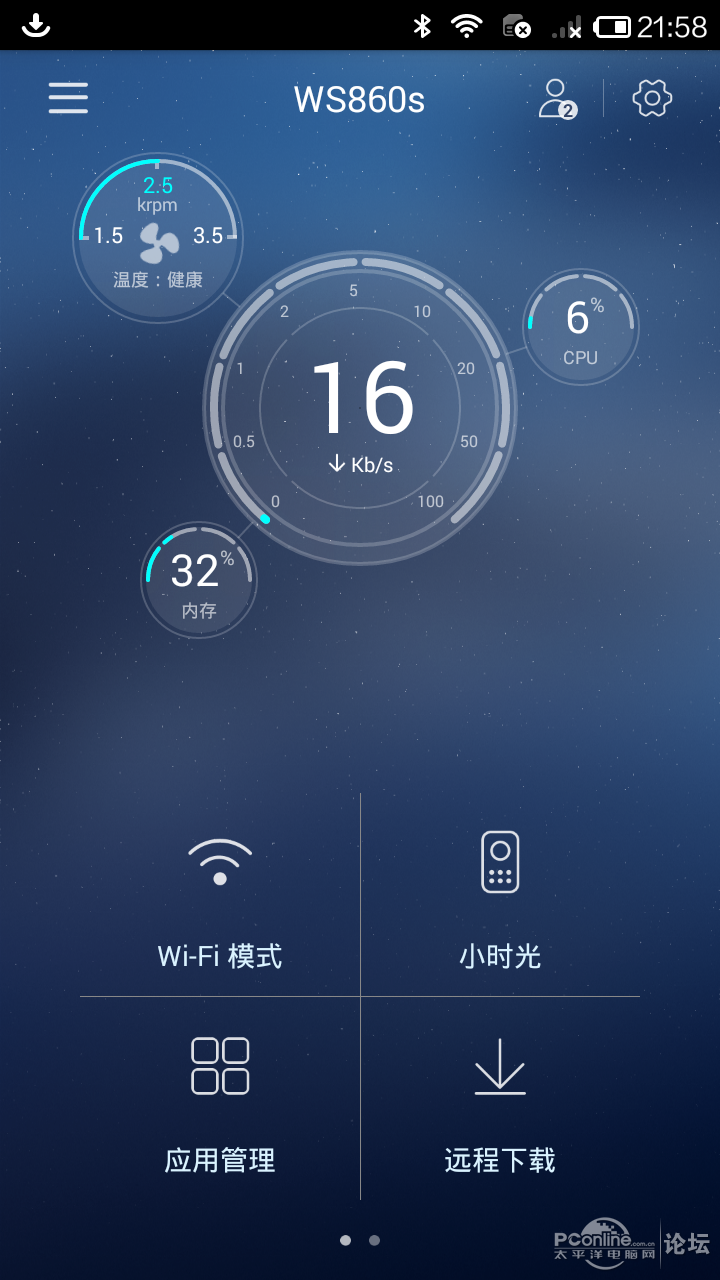The image size is (720, 1280).
Task: Open the settings gear
Action: coord(652,98)
